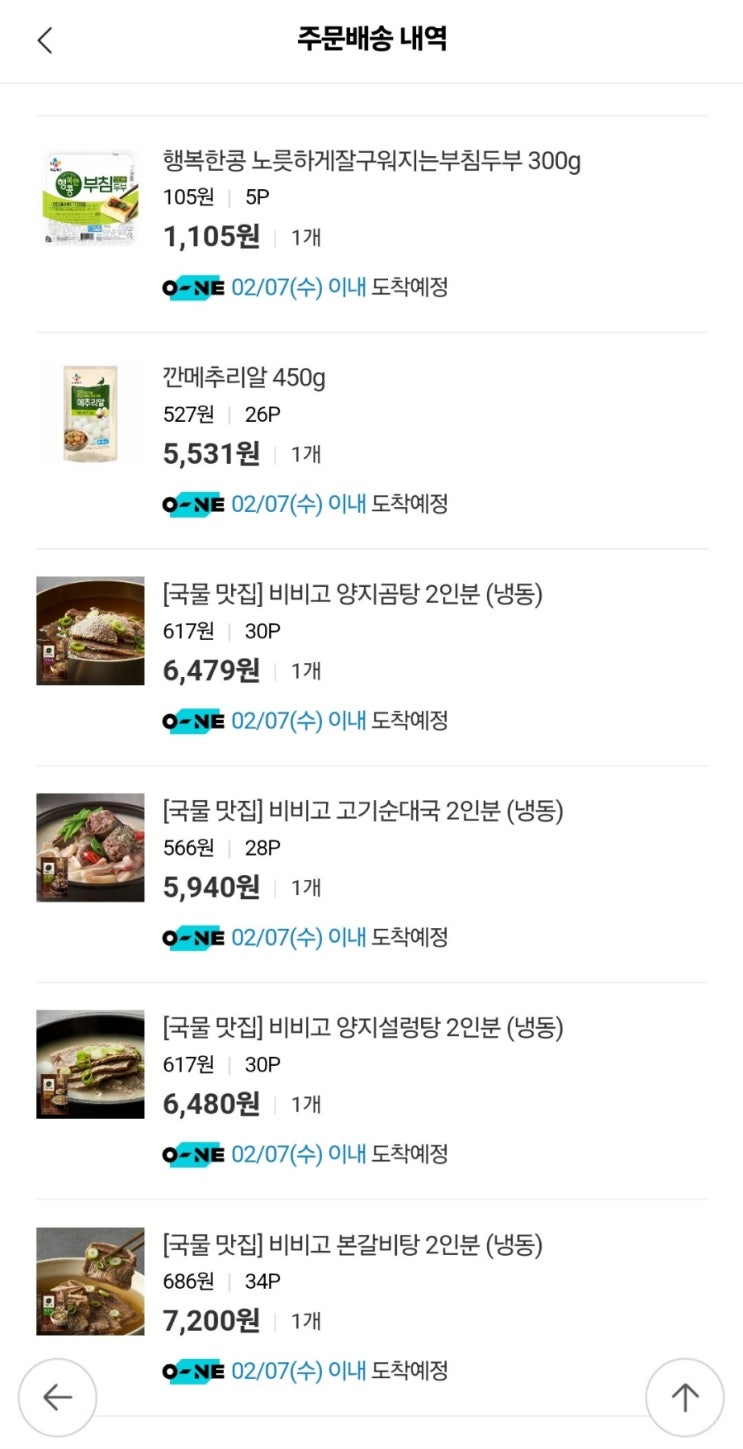
Task: Go back from 주문배송 내역 header
Action: click(45, 40)
